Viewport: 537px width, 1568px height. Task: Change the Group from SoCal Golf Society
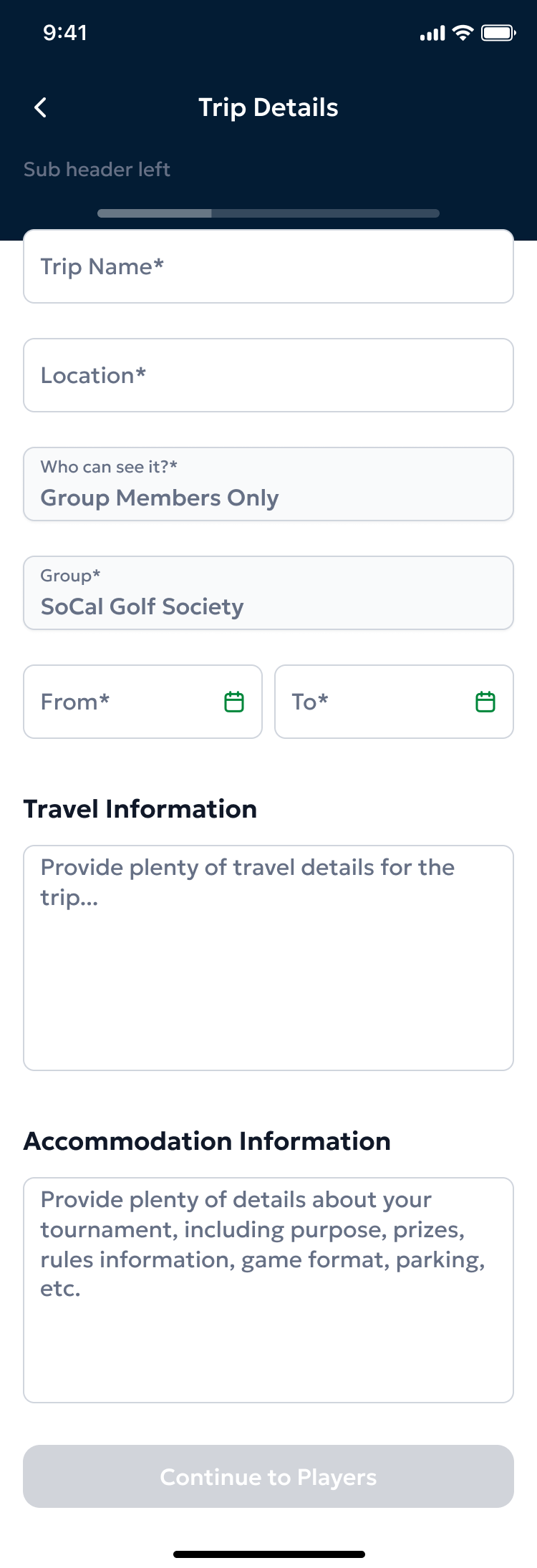(x=268, y=593)
